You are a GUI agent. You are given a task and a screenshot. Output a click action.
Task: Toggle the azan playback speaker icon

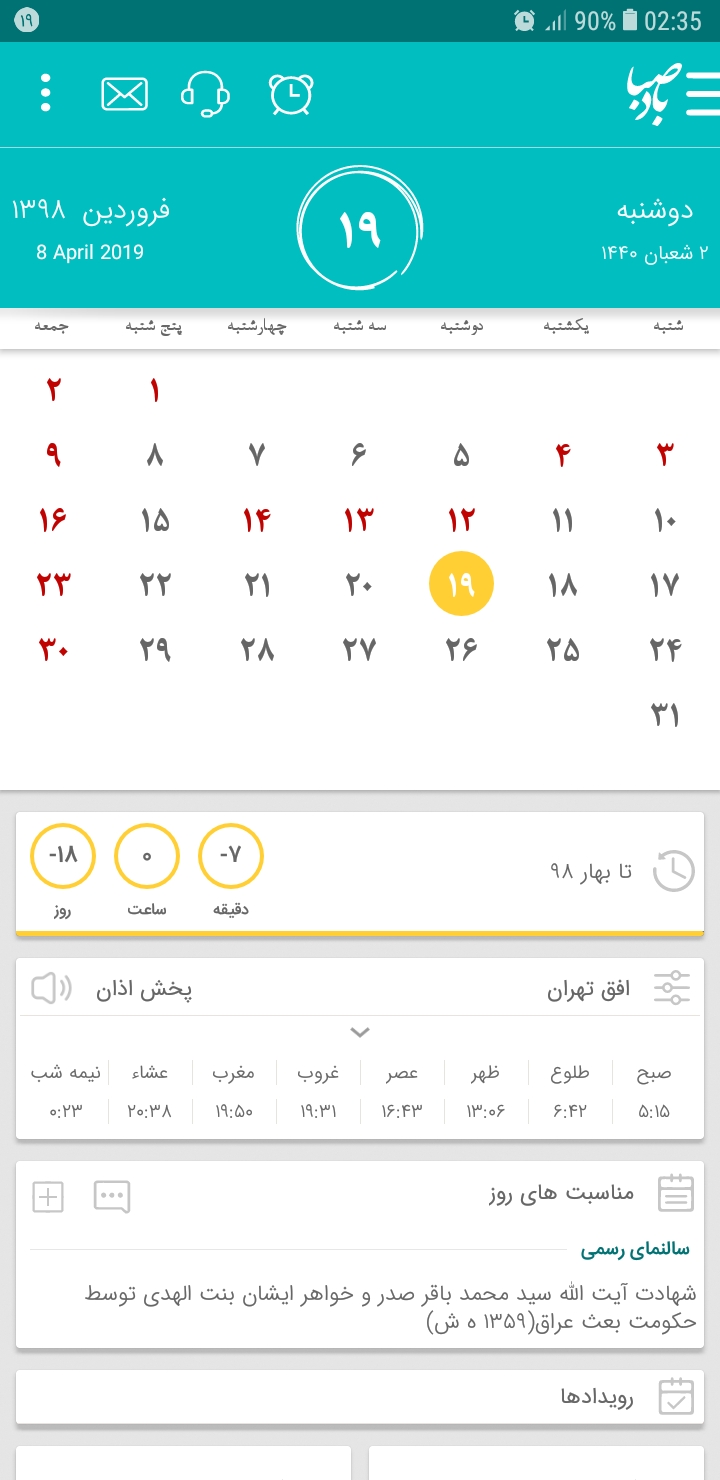(x=52, y=989)
